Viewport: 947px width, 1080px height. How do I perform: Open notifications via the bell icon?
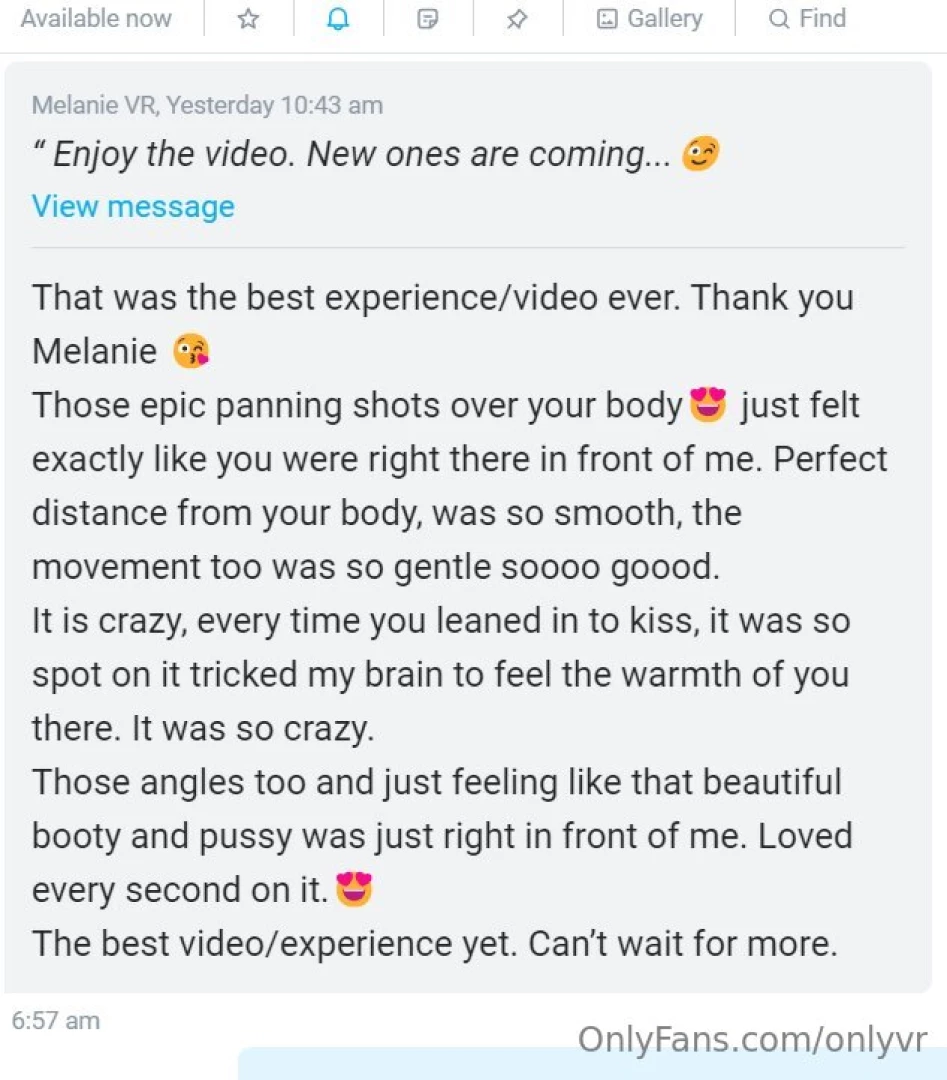(x=338, y=18)
